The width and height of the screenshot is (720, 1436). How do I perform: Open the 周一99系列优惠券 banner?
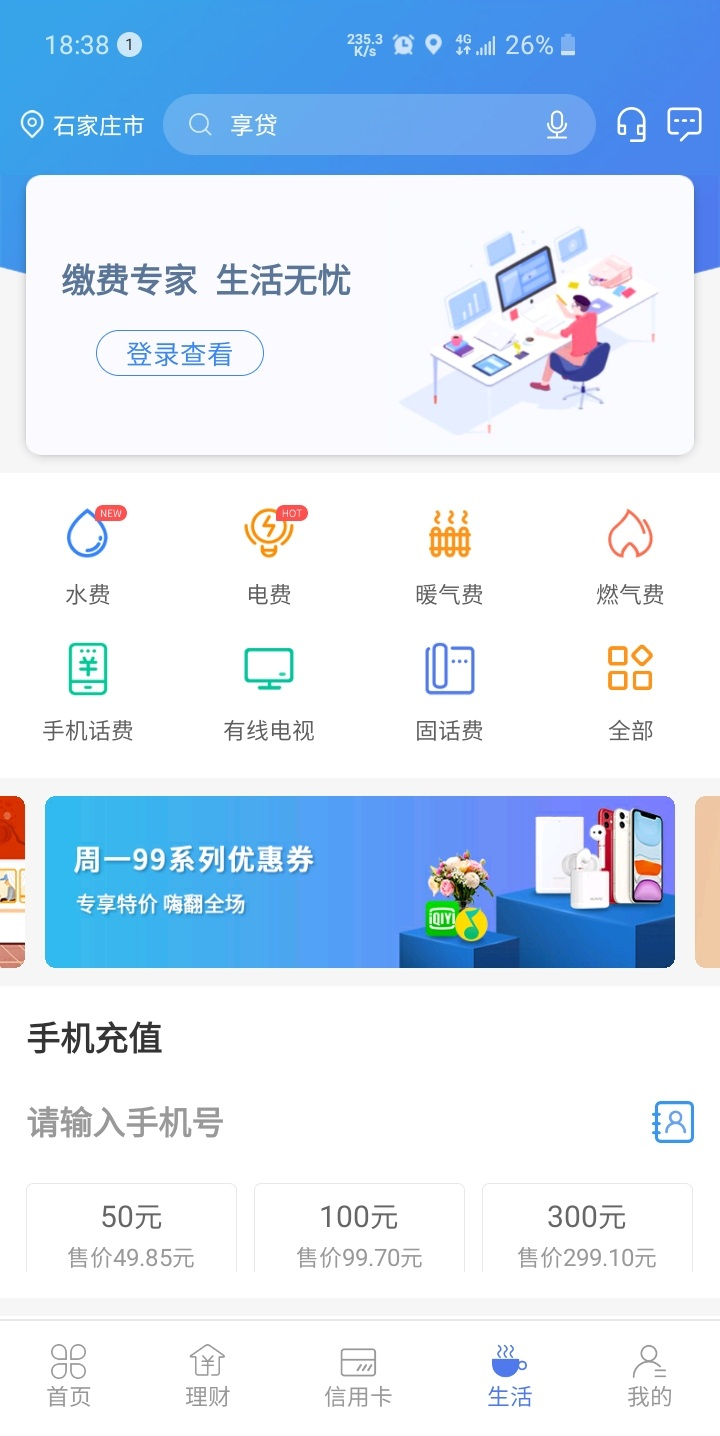(360, 881)
